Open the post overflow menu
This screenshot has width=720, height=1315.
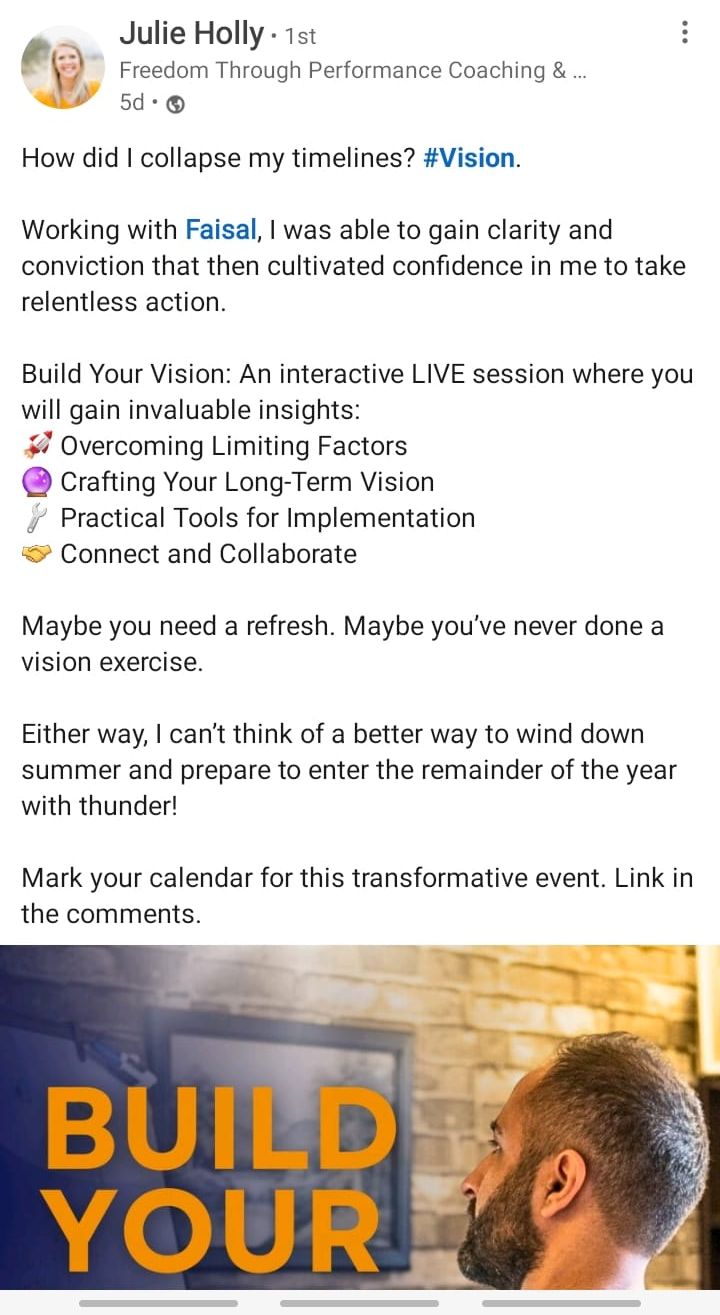coord(684,33)
